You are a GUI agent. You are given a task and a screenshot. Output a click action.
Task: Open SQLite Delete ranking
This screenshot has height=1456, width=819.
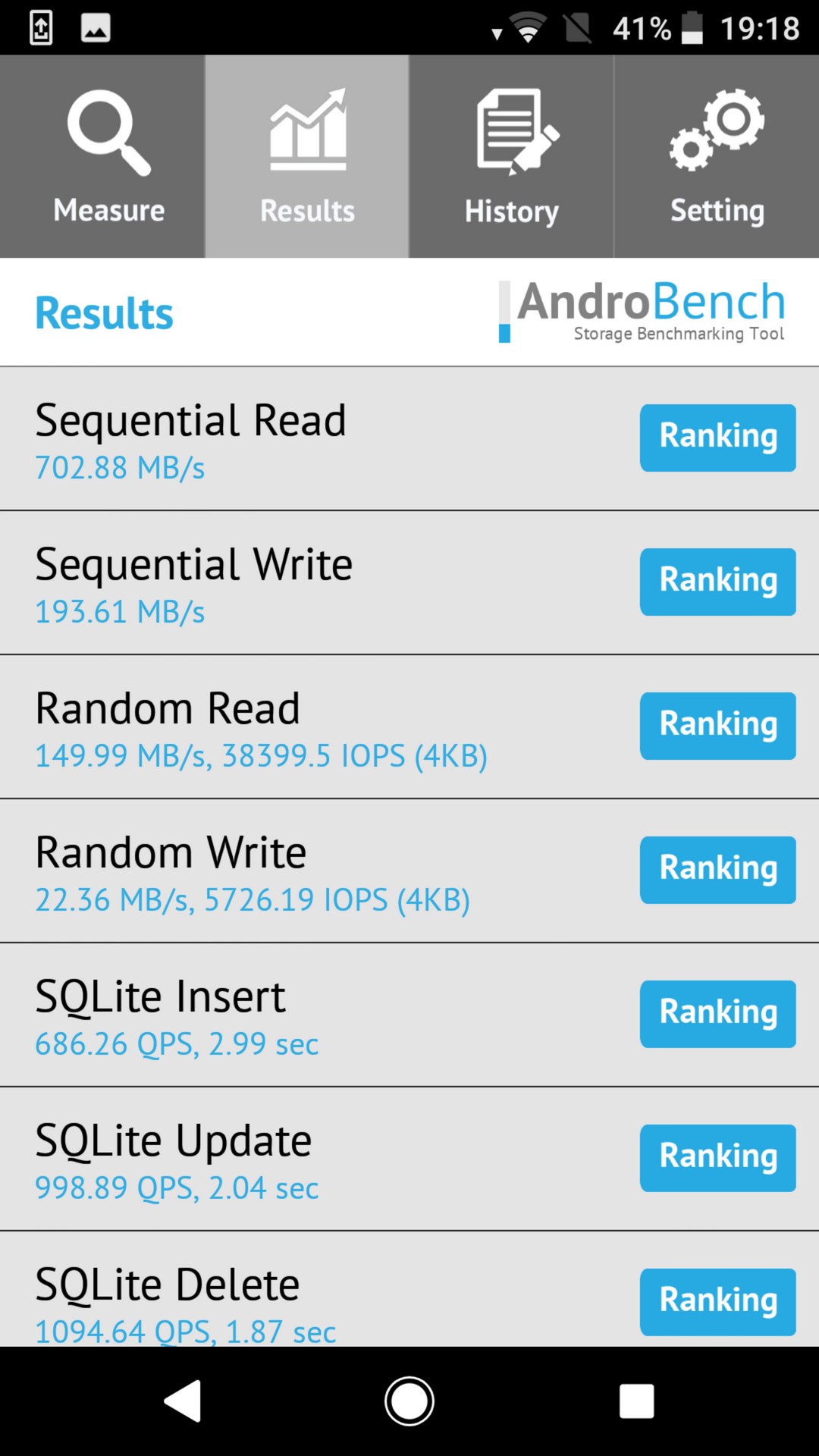tap(717, 1302)
